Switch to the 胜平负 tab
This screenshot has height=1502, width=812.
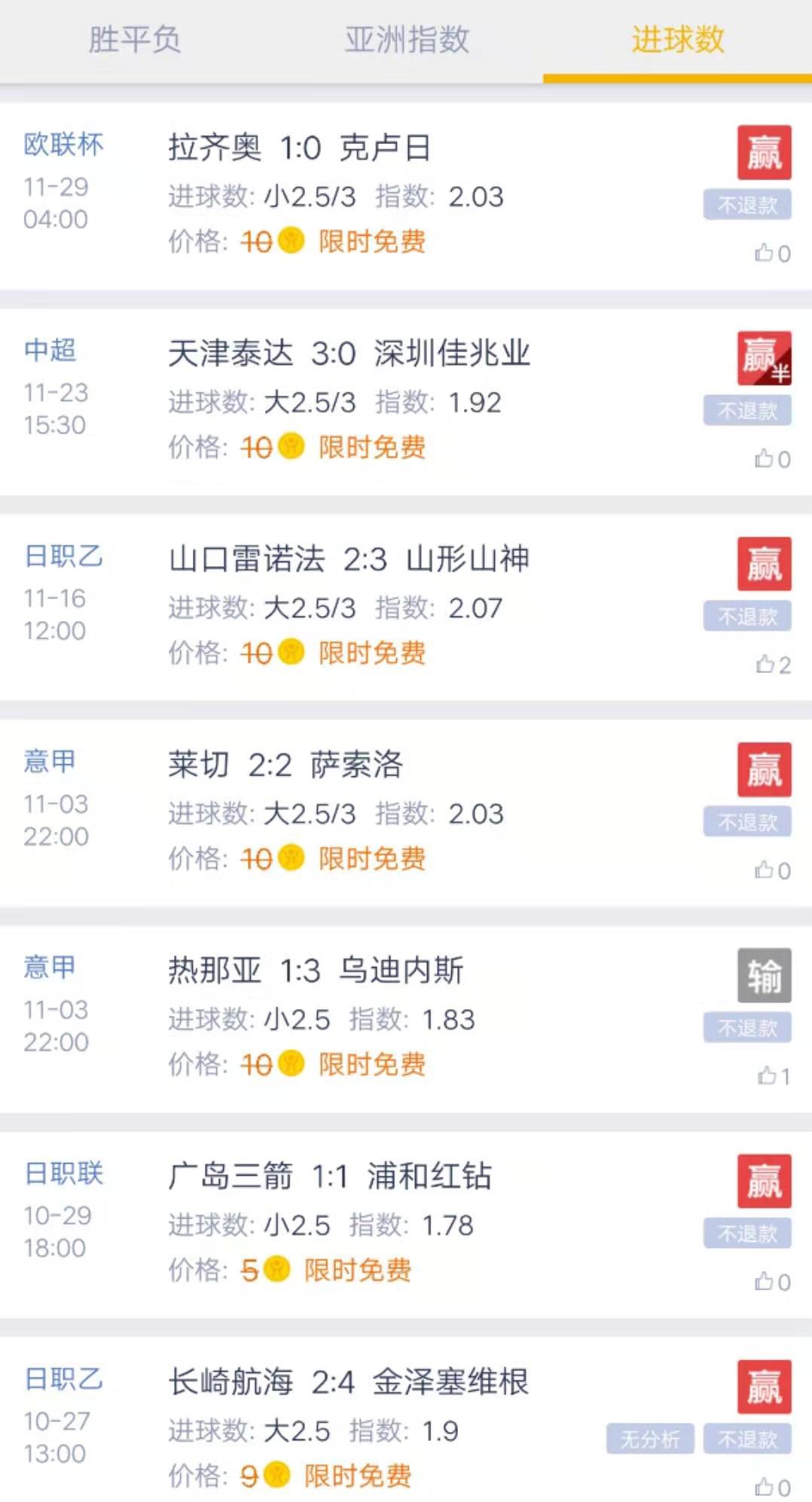click(x=135, y=40)
